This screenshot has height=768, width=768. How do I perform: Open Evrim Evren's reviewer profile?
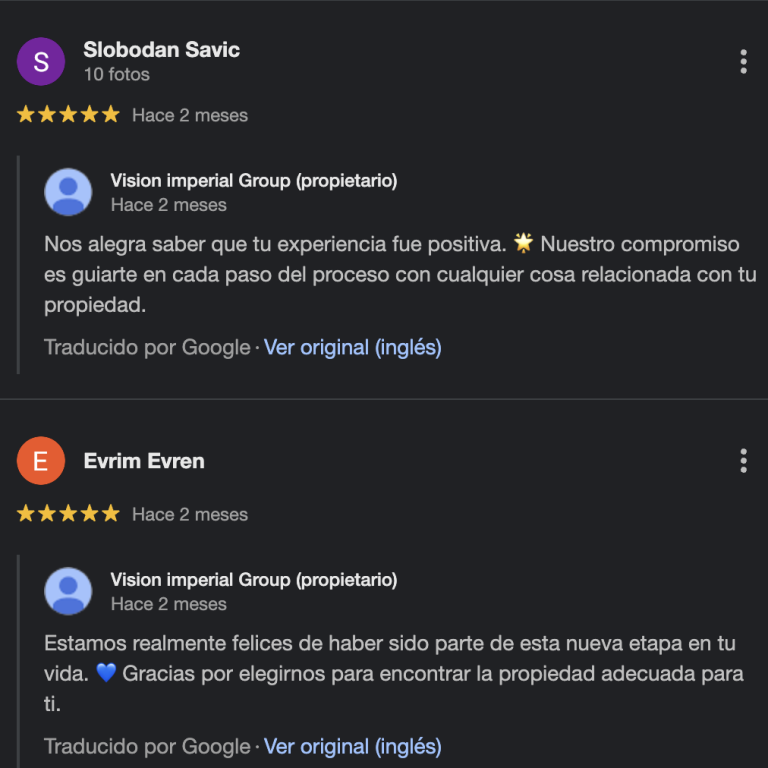coord(144,461)
